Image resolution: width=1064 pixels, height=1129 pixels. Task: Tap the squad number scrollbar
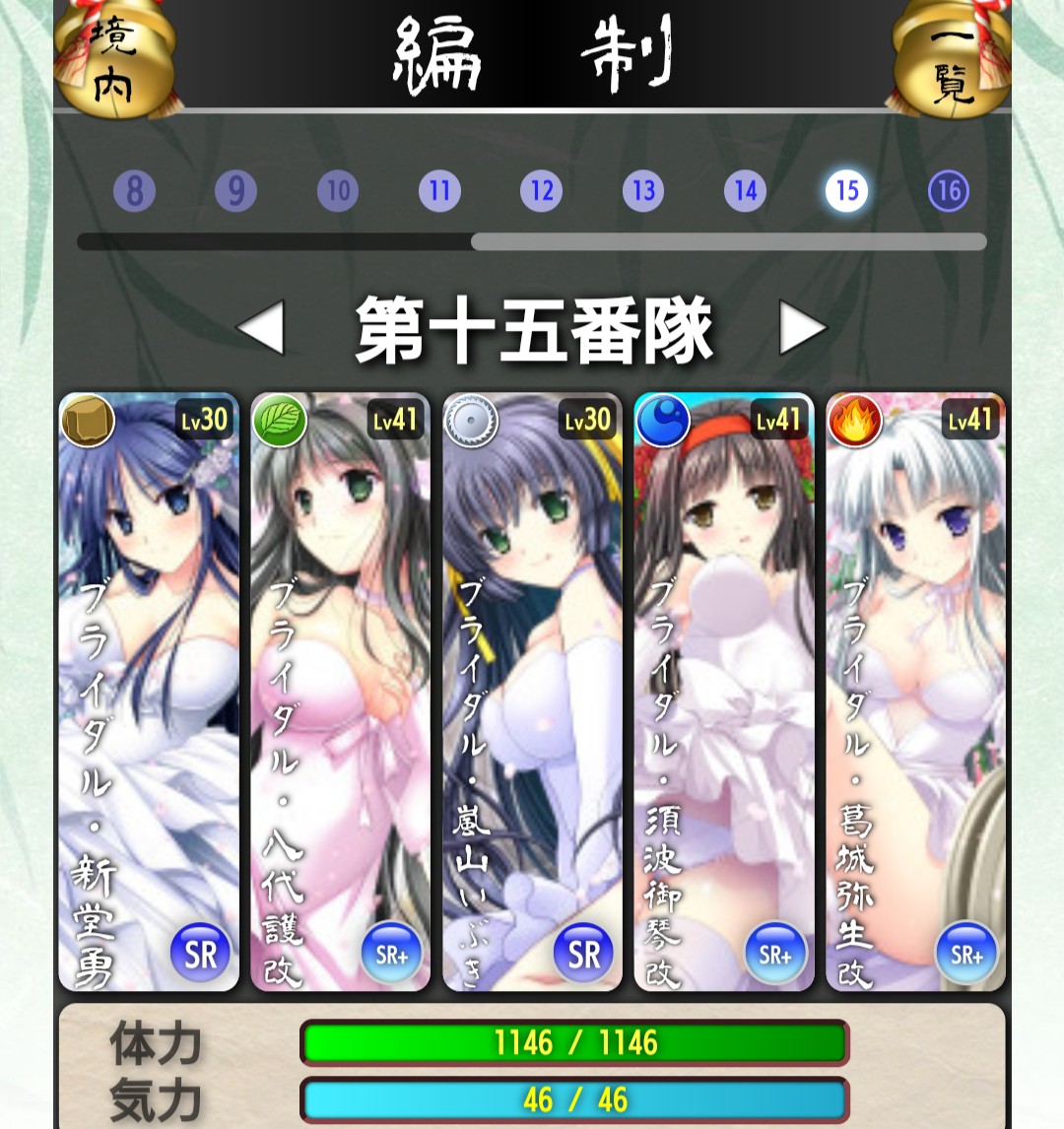[729, 241]
